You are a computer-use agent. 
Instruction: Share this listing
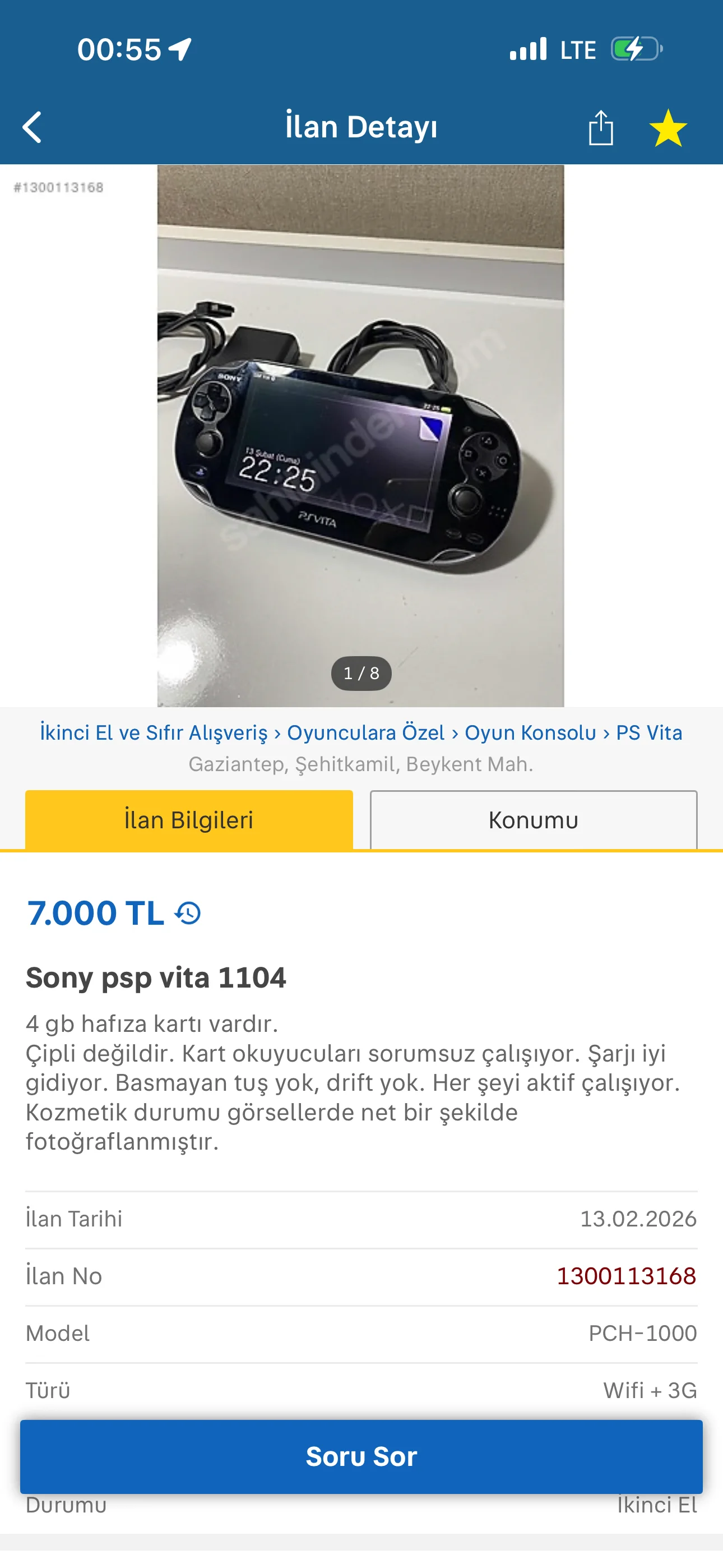601,128
